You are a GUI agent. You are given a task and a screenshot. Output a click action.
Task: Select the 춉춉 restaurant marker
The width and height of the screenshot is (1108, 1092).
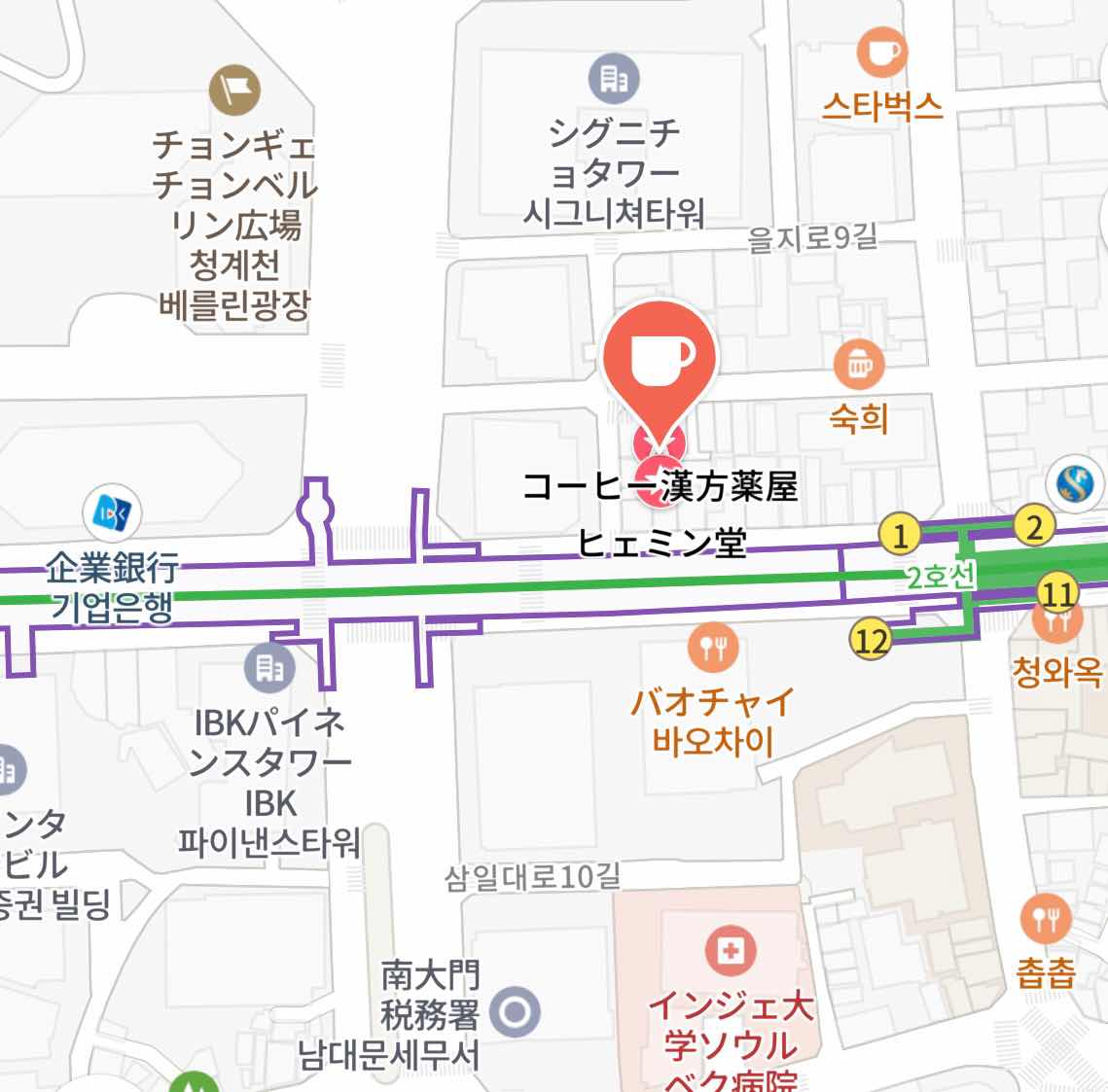[1045, 917]
